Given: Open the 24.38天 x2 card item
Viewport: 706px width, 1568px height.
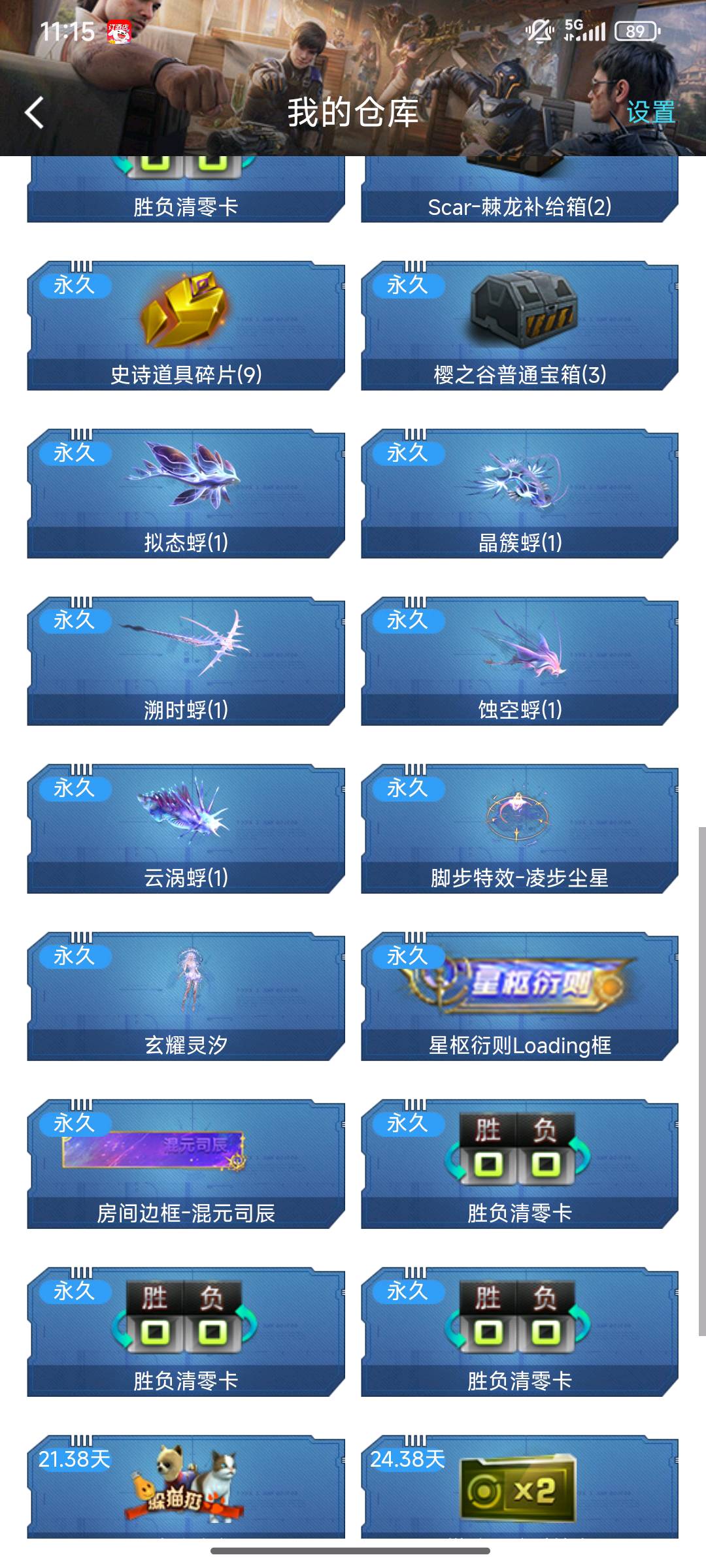Looking at the screenshot, I should click(x=520, y=1486).
